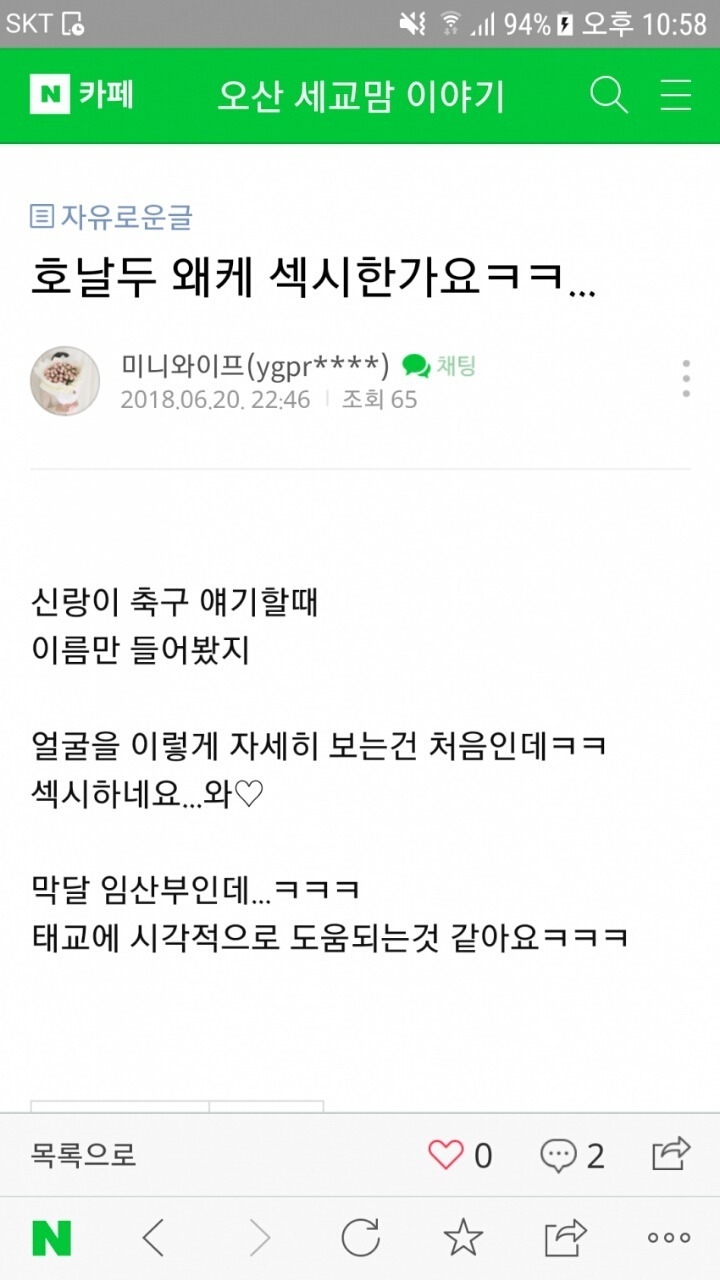The height and width of the screenshot is (1280, 720).
Task: Open the 2 comments
Action: (572, 1156)
